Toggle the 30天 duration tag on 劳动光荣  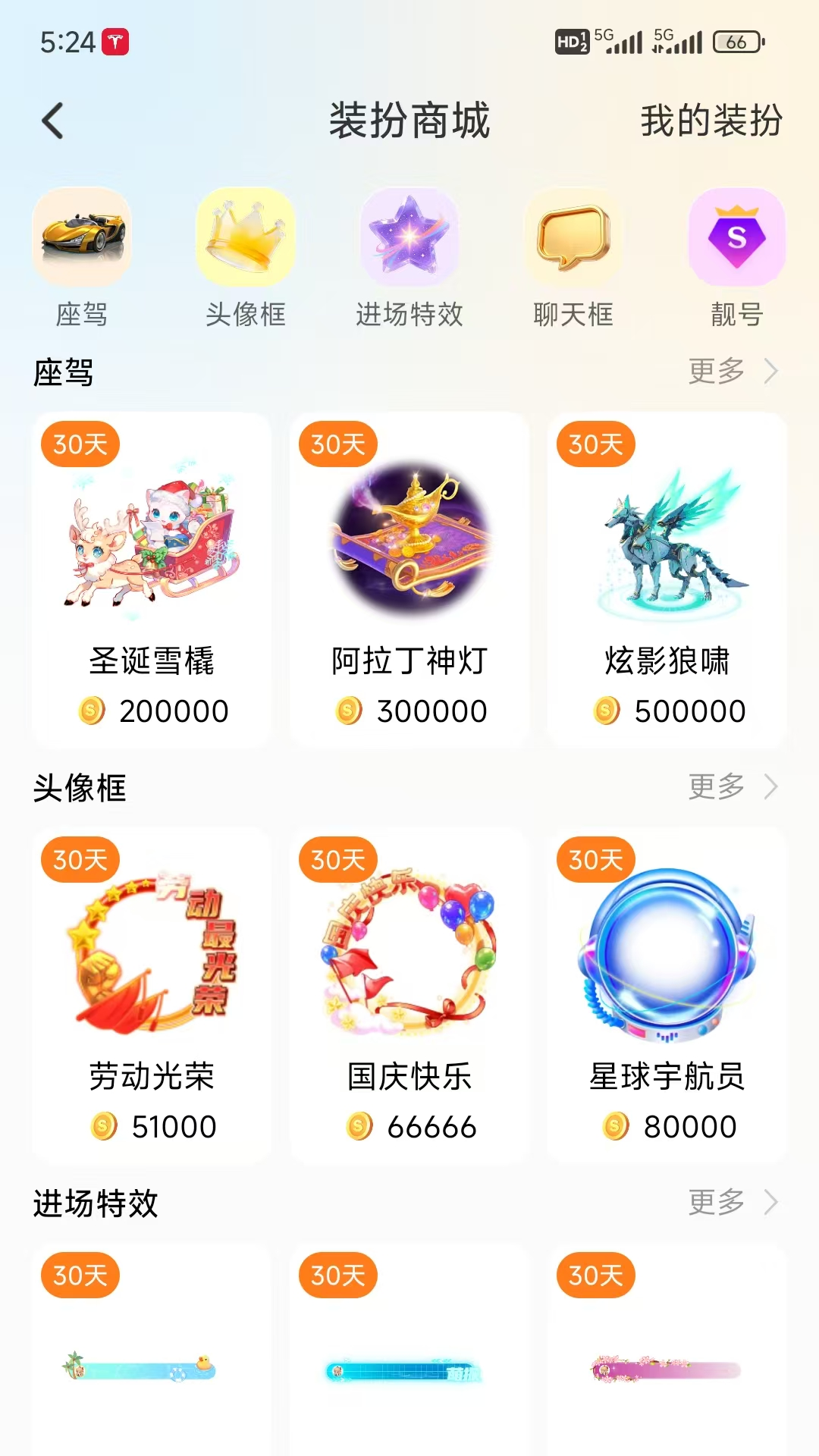click(80, 859)
